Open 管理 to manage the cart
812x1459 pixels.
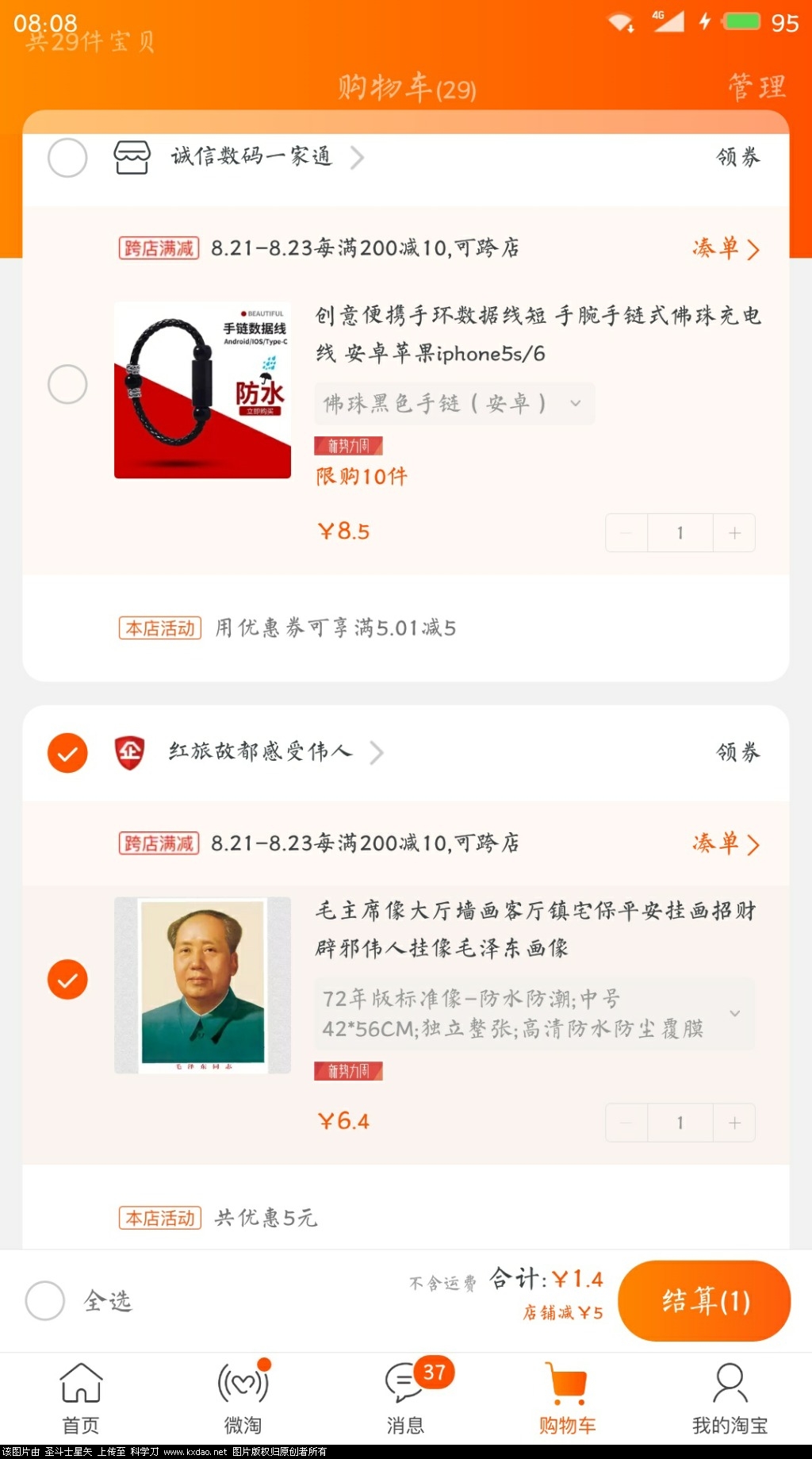(756, 86)
